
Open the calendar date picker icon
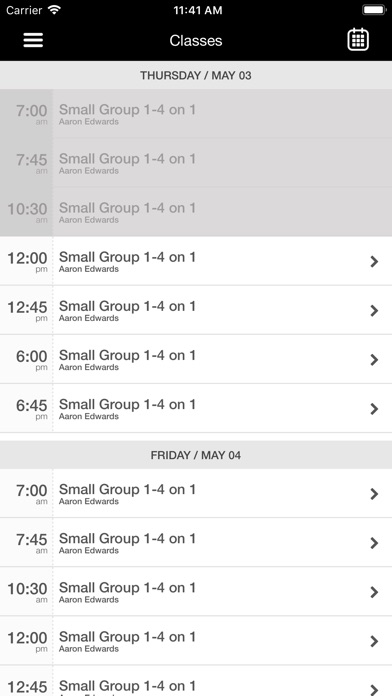358,40
